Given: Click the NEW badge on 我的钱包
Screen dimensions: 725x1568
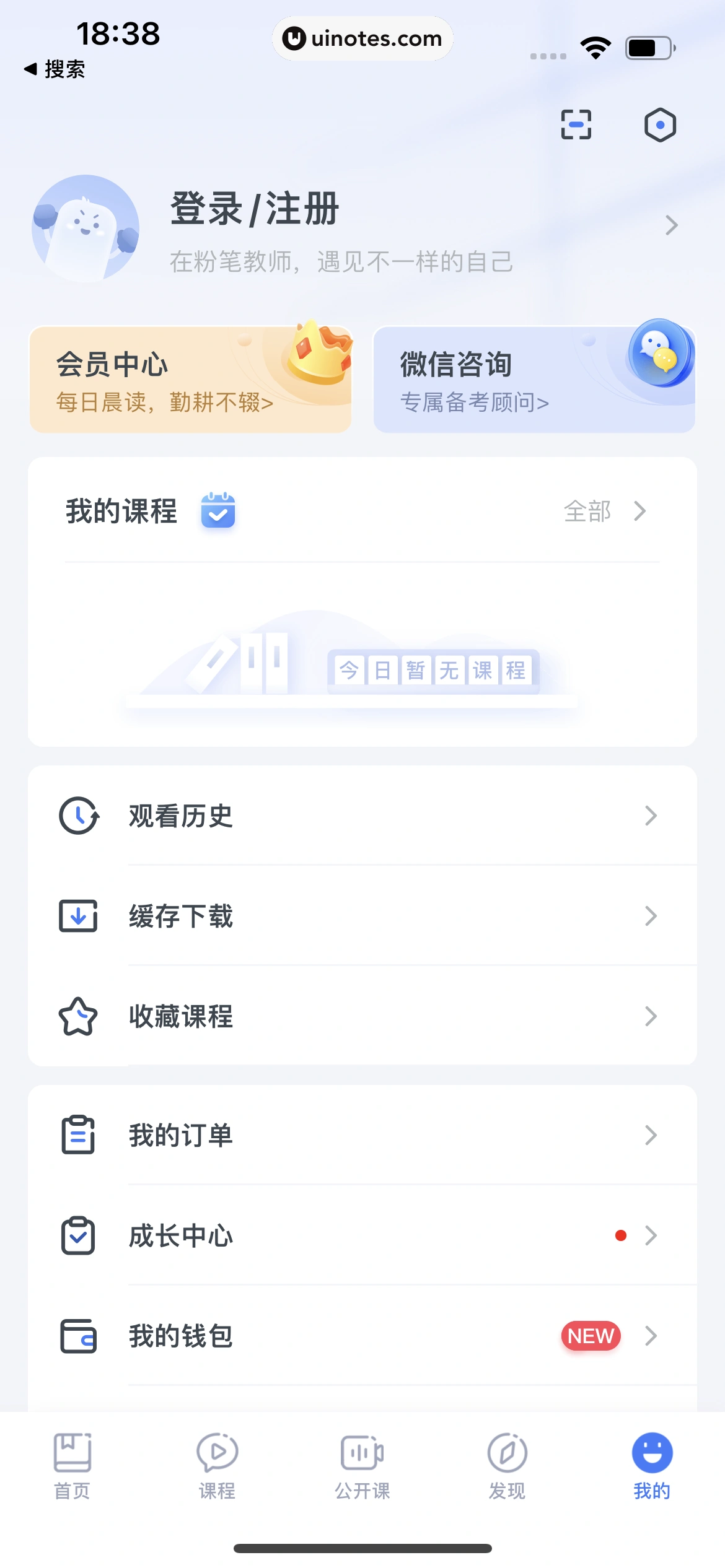Looking at the screenshot, I should coord(590,1336).
